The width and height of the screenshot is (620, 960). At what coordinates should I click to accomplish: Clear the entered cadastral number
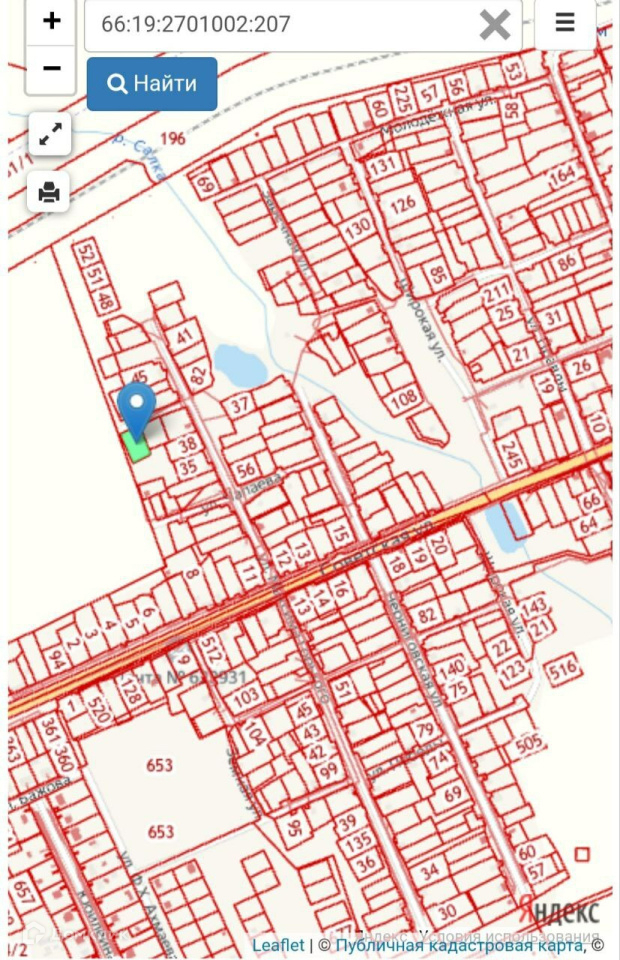[x=495, y=24]
